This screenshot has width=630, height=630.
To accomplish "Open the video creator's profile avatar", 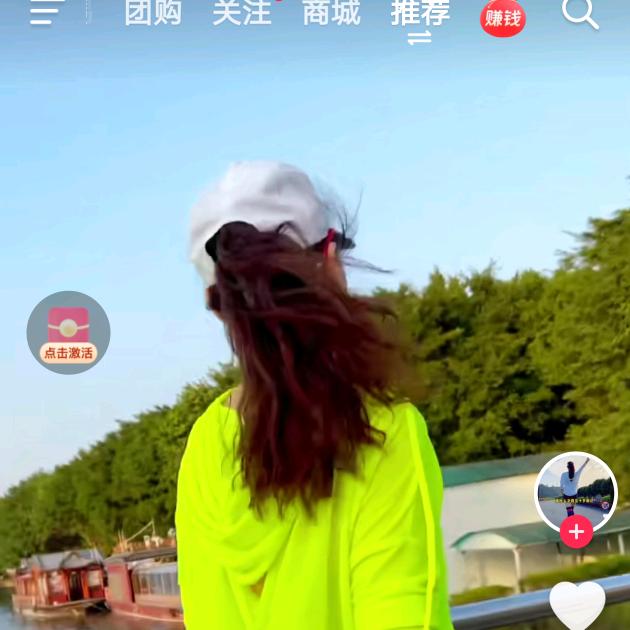I will 576,491.
